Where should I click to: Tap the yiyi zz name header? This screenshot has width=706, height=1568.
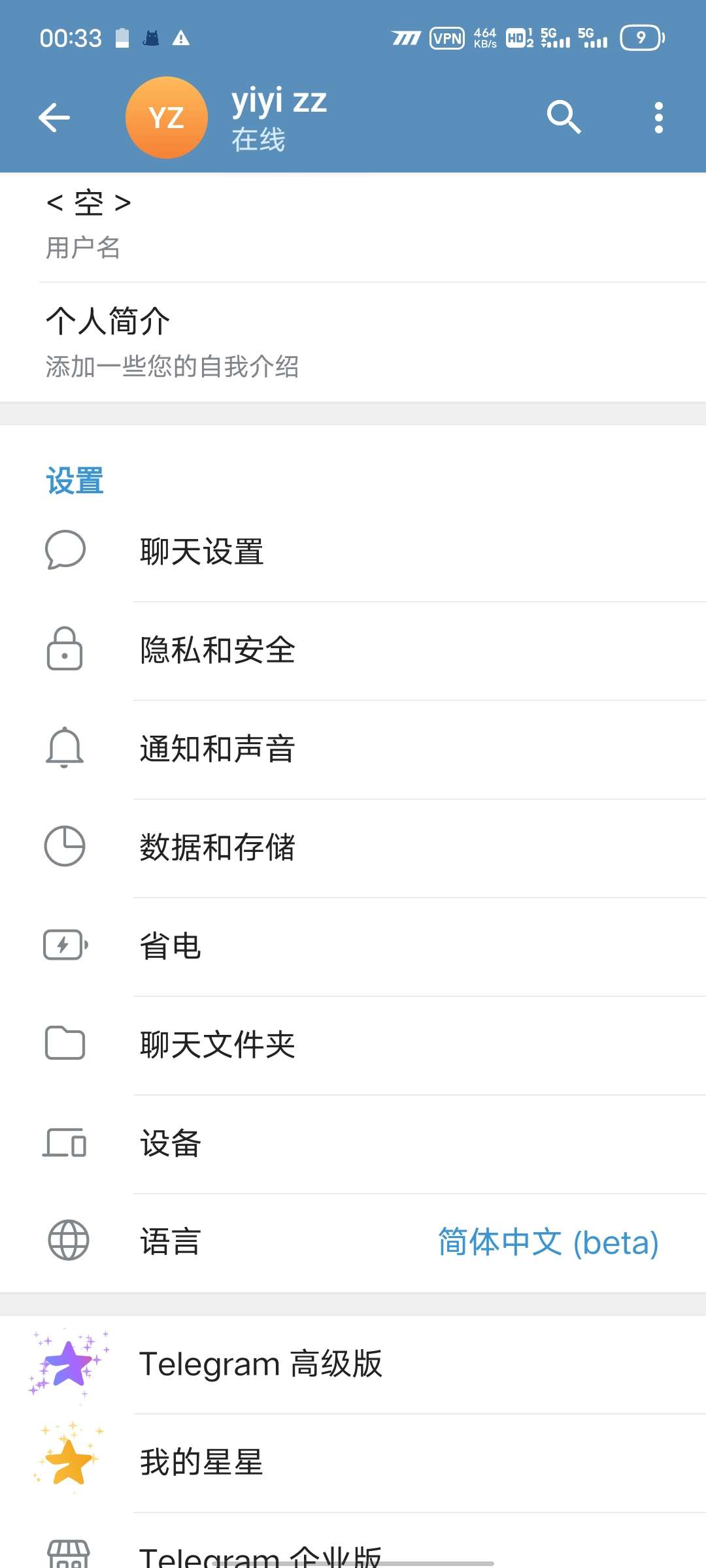click(279, 101)
